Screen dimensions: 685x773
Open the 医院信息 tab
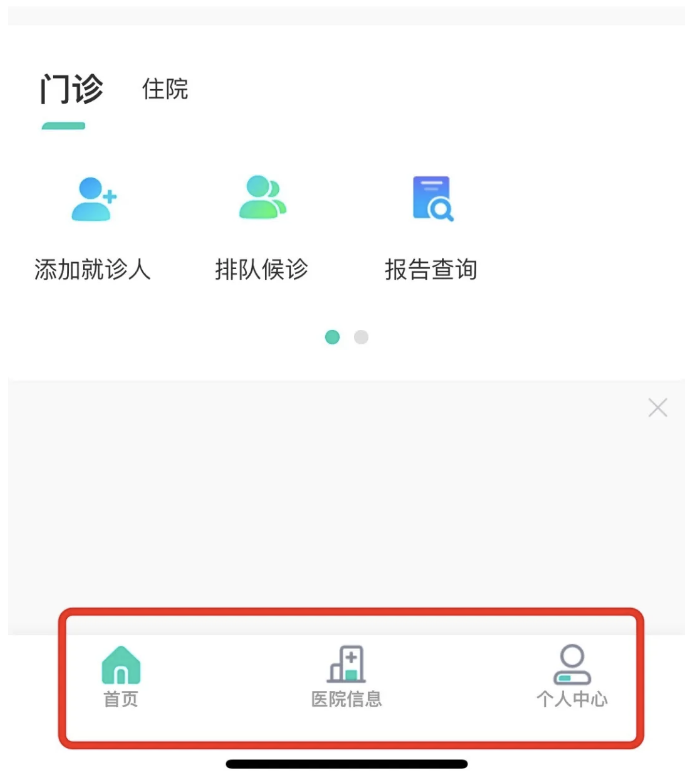346,677
